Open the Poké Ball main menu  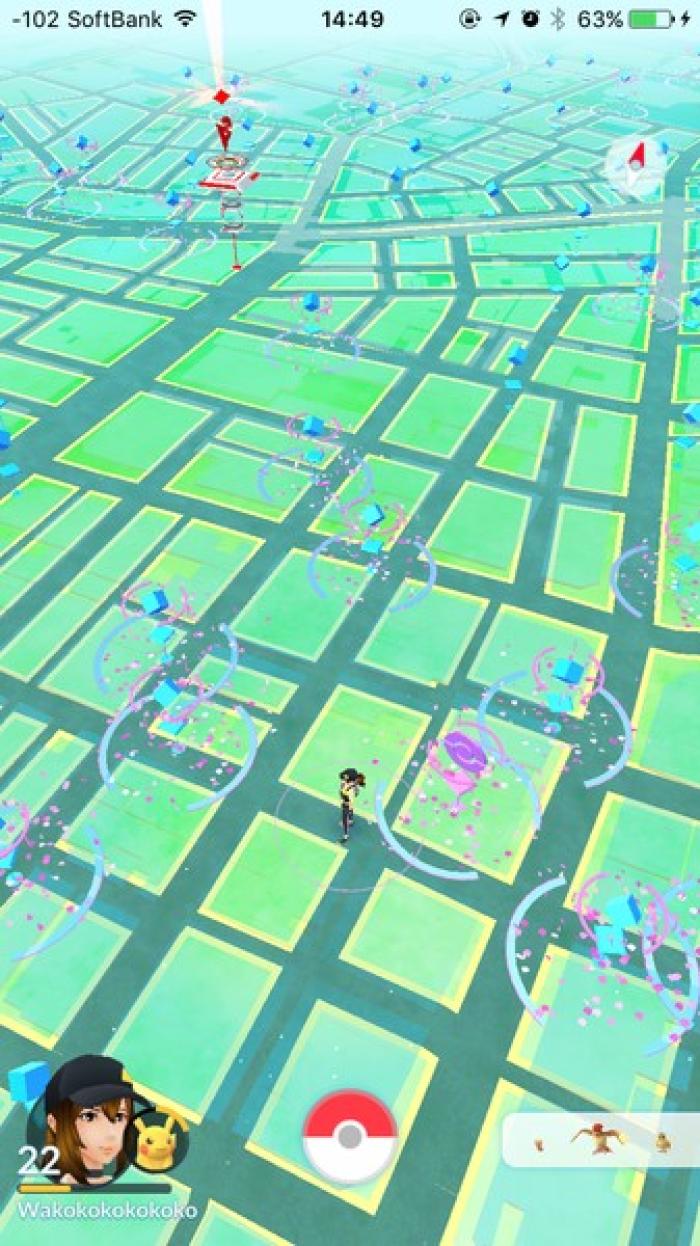coord(350,1137)
